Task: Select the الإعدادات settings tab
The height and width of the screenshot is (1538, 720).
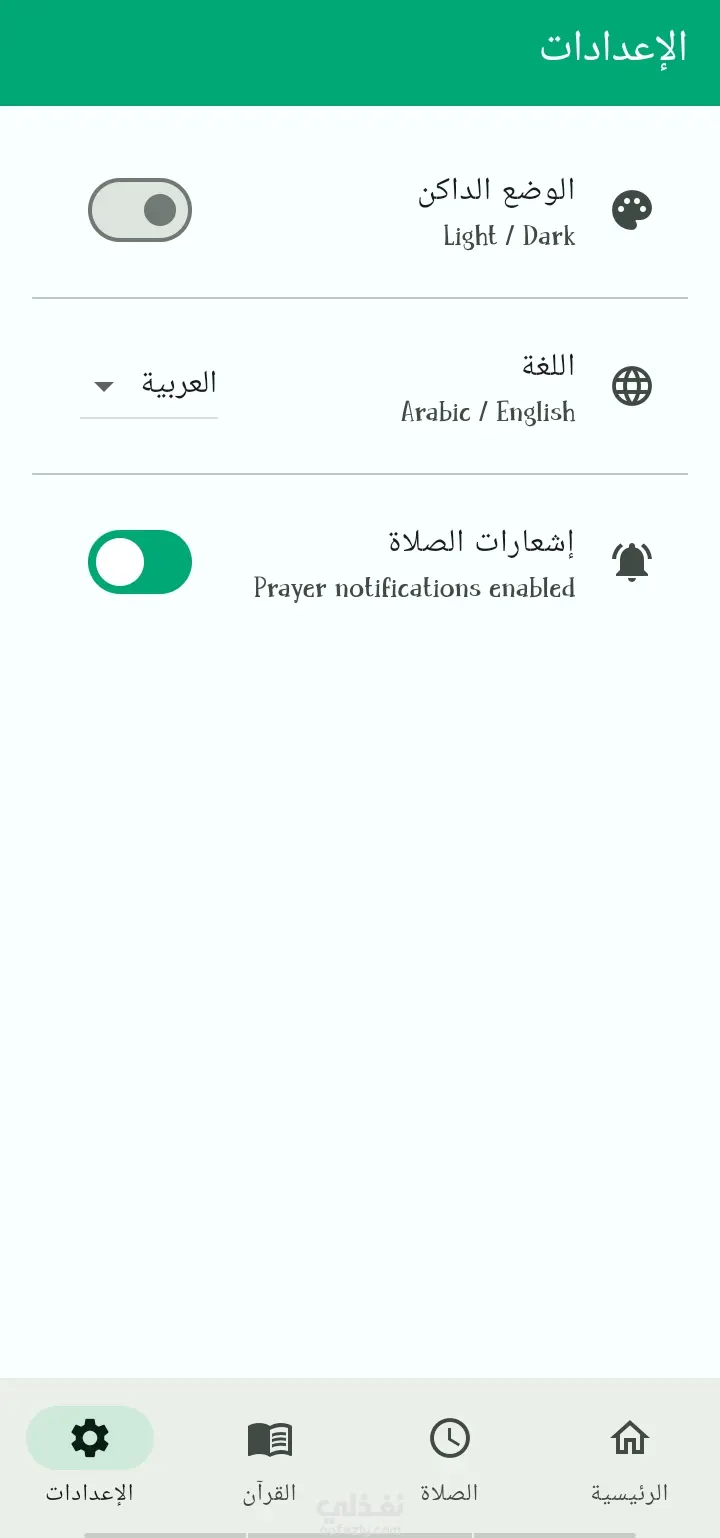Action: click(x=90, y=1457)
